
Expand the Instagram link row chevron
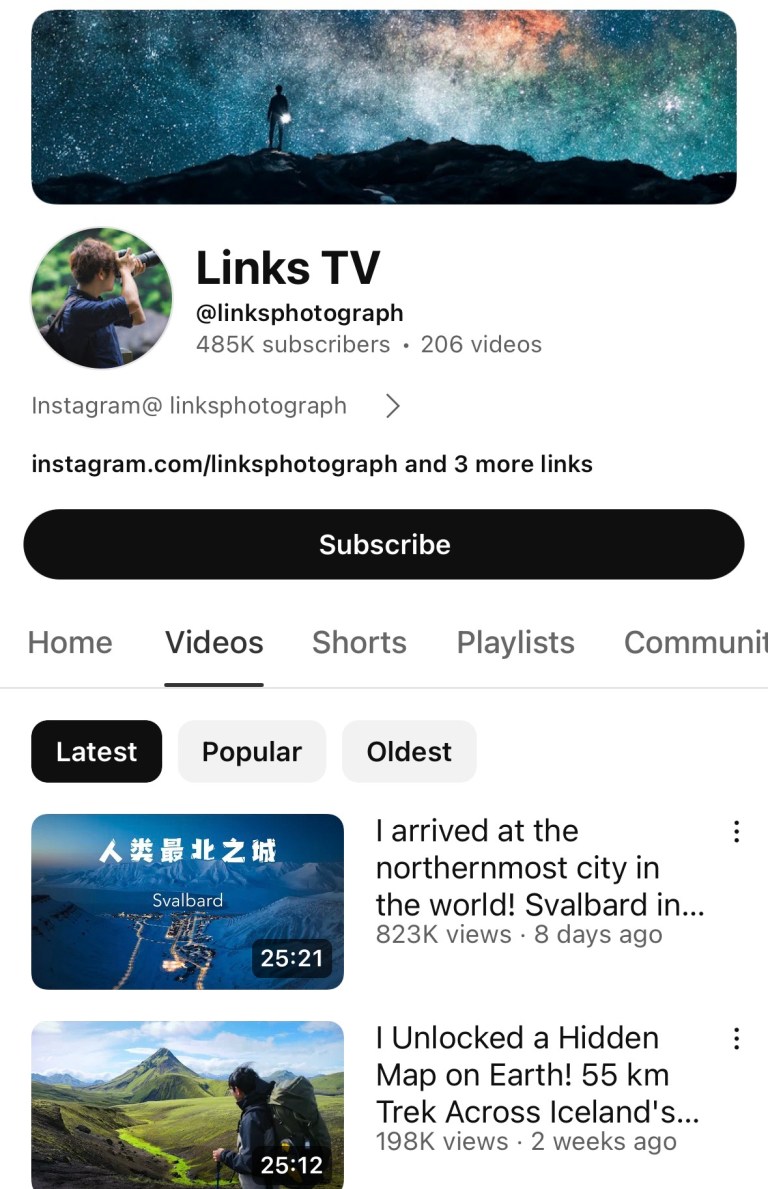coord(392,405)
